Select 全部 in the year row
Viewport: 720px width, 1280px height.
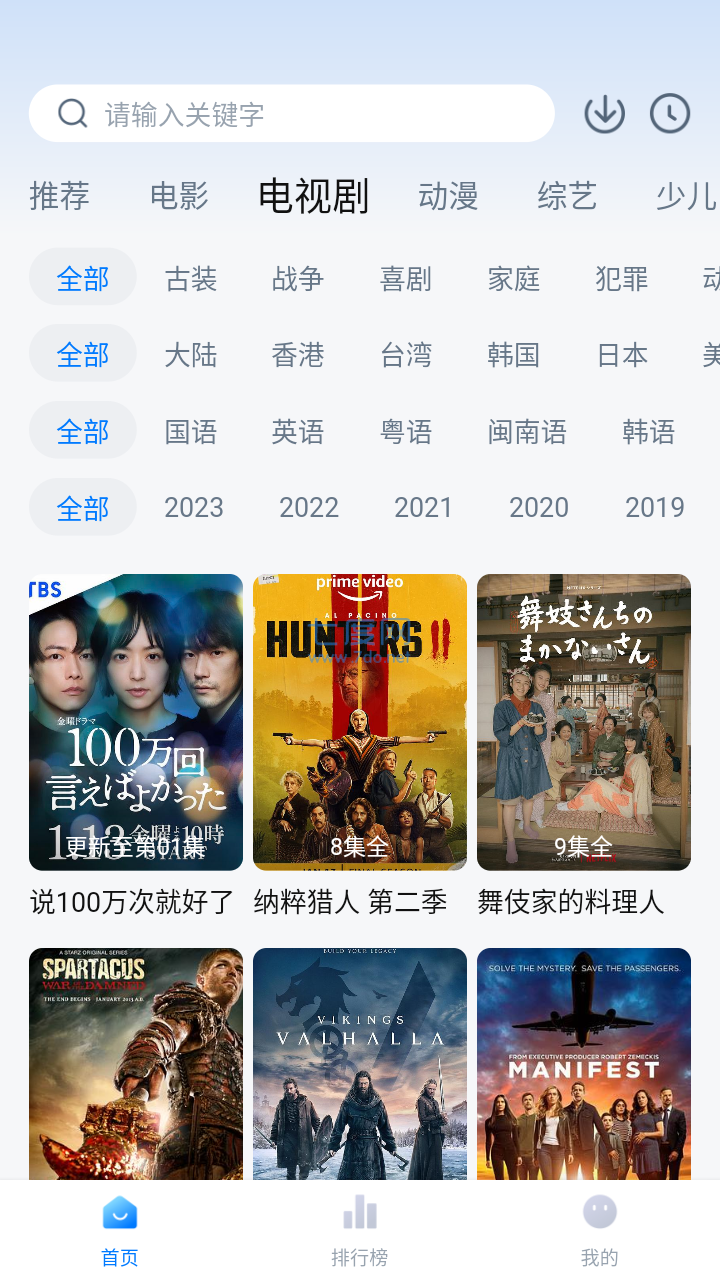tap(83, 507)
